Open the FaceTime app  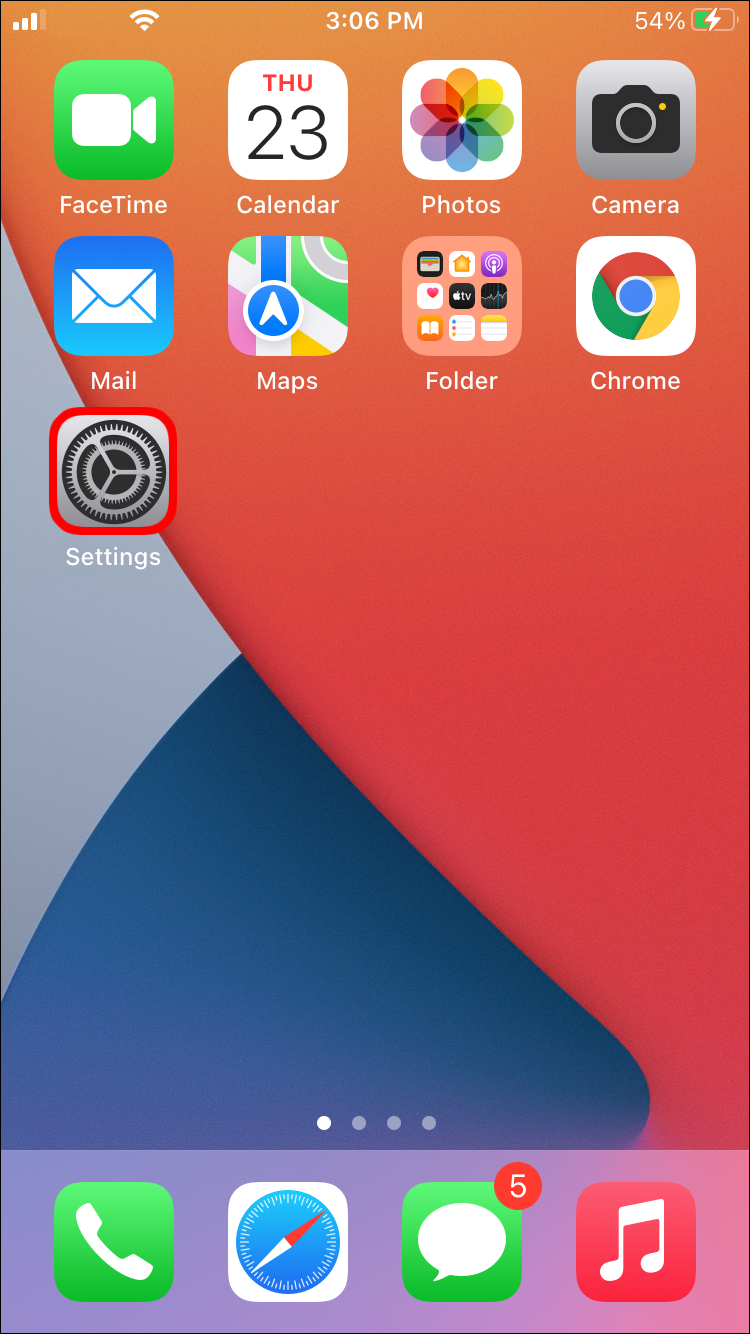click(x=113, y=120)
